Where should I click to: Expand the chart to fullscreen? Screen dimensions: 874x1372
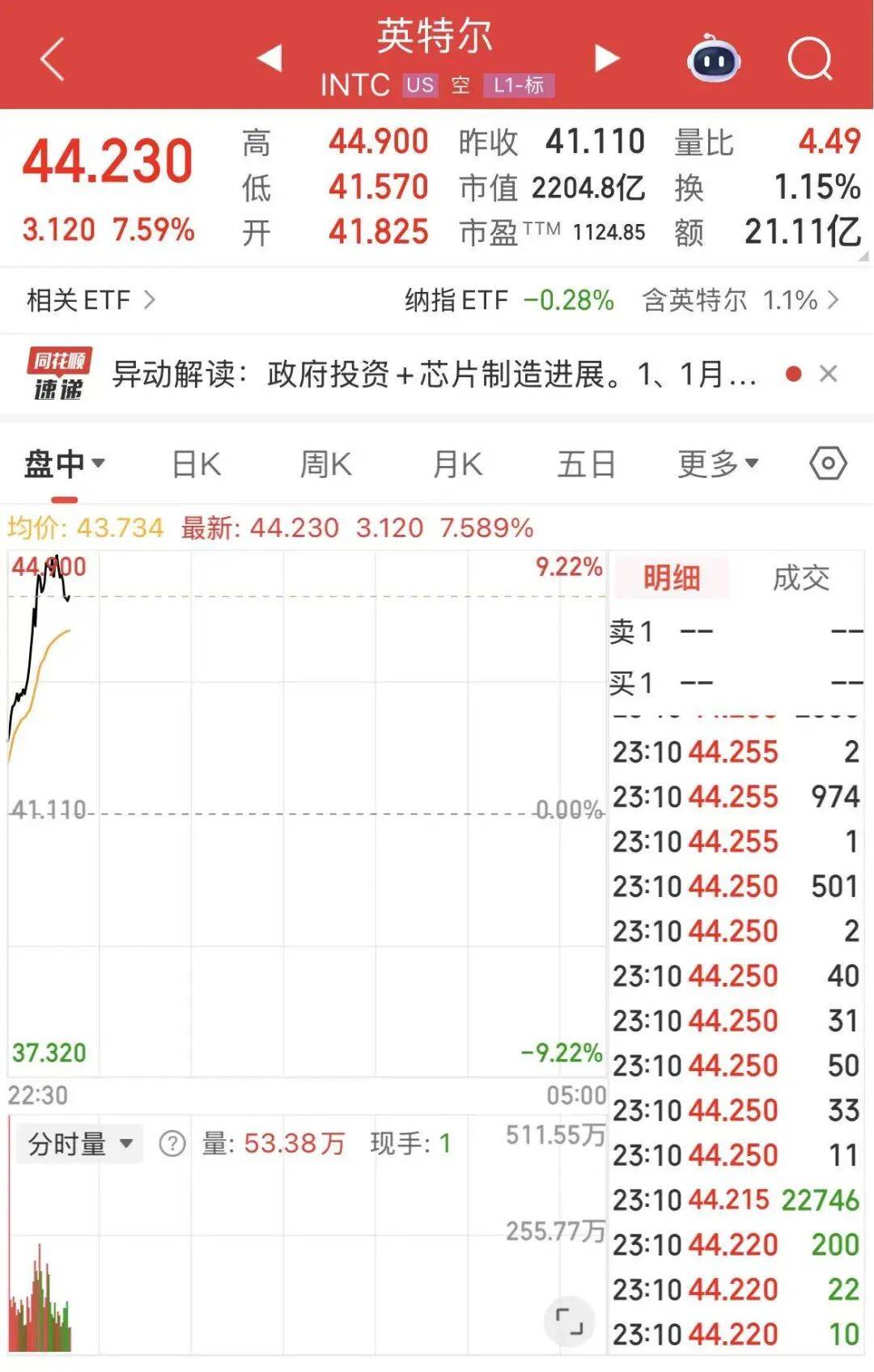point(569,1321)
